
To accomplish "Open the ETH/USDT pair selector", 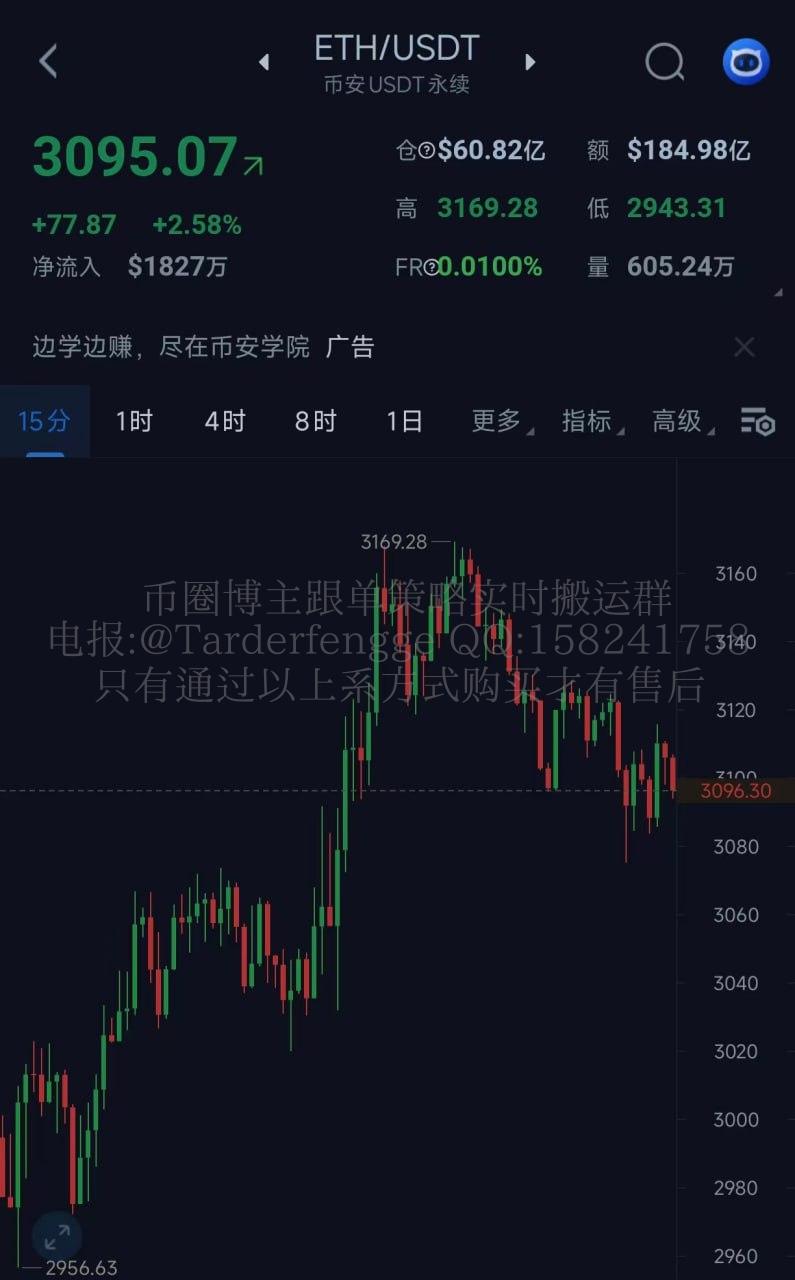I will coord(397,48).
